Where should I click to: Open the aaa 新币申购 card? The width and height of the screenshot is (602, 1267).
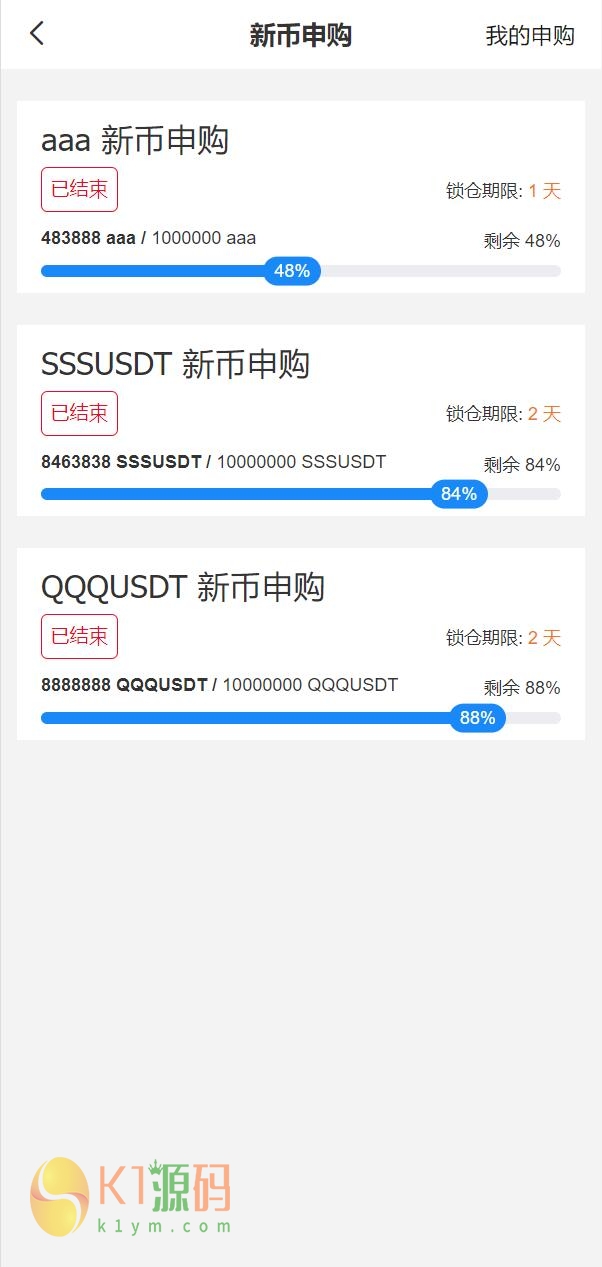pyautogui.click(x=300, y=196)
